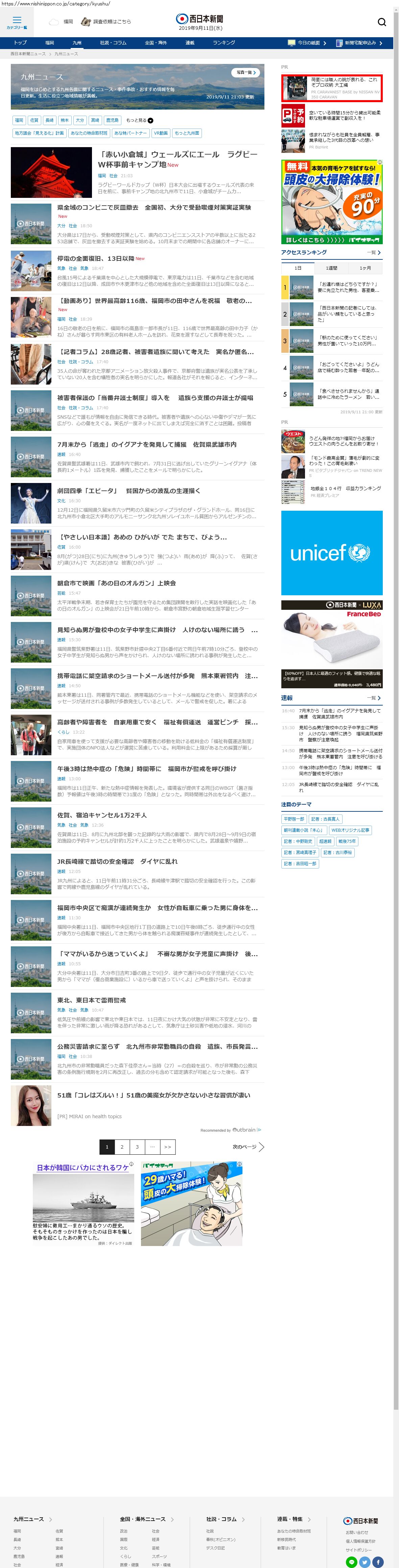Open the 新聞宅配申込み link
The height and width of the screenshot is (1568, 399).
363,43
